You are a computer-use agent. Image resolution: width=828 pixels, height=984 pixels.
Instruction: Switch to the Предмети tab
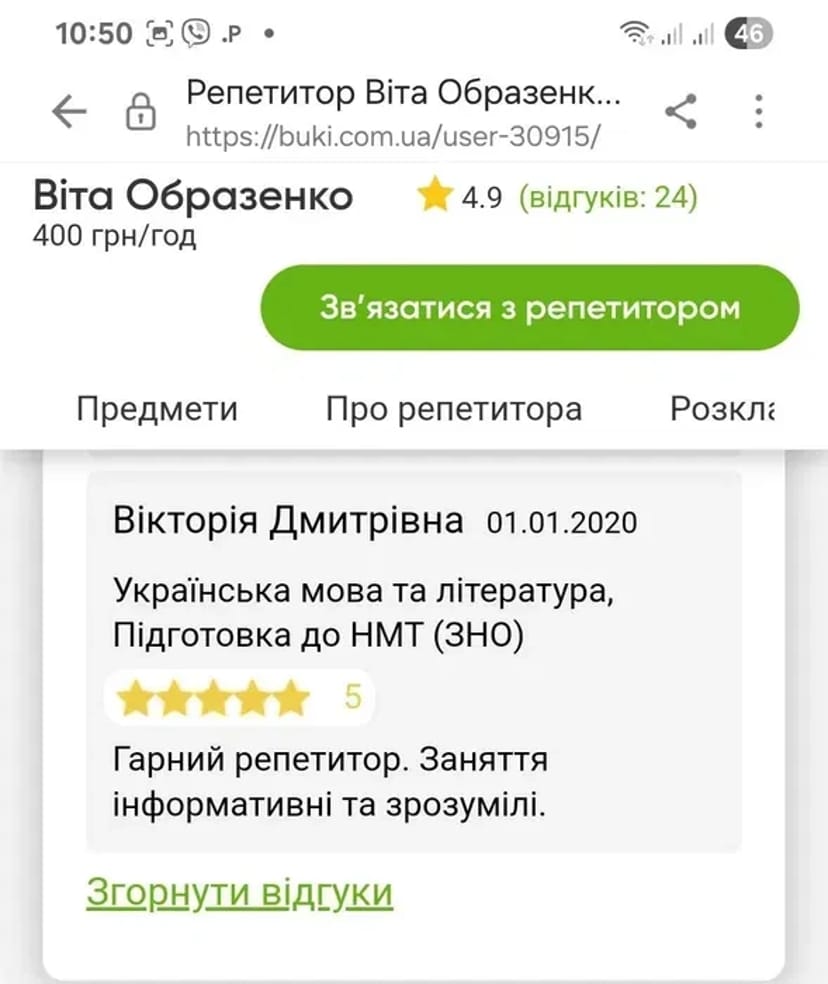click(155, 409)
